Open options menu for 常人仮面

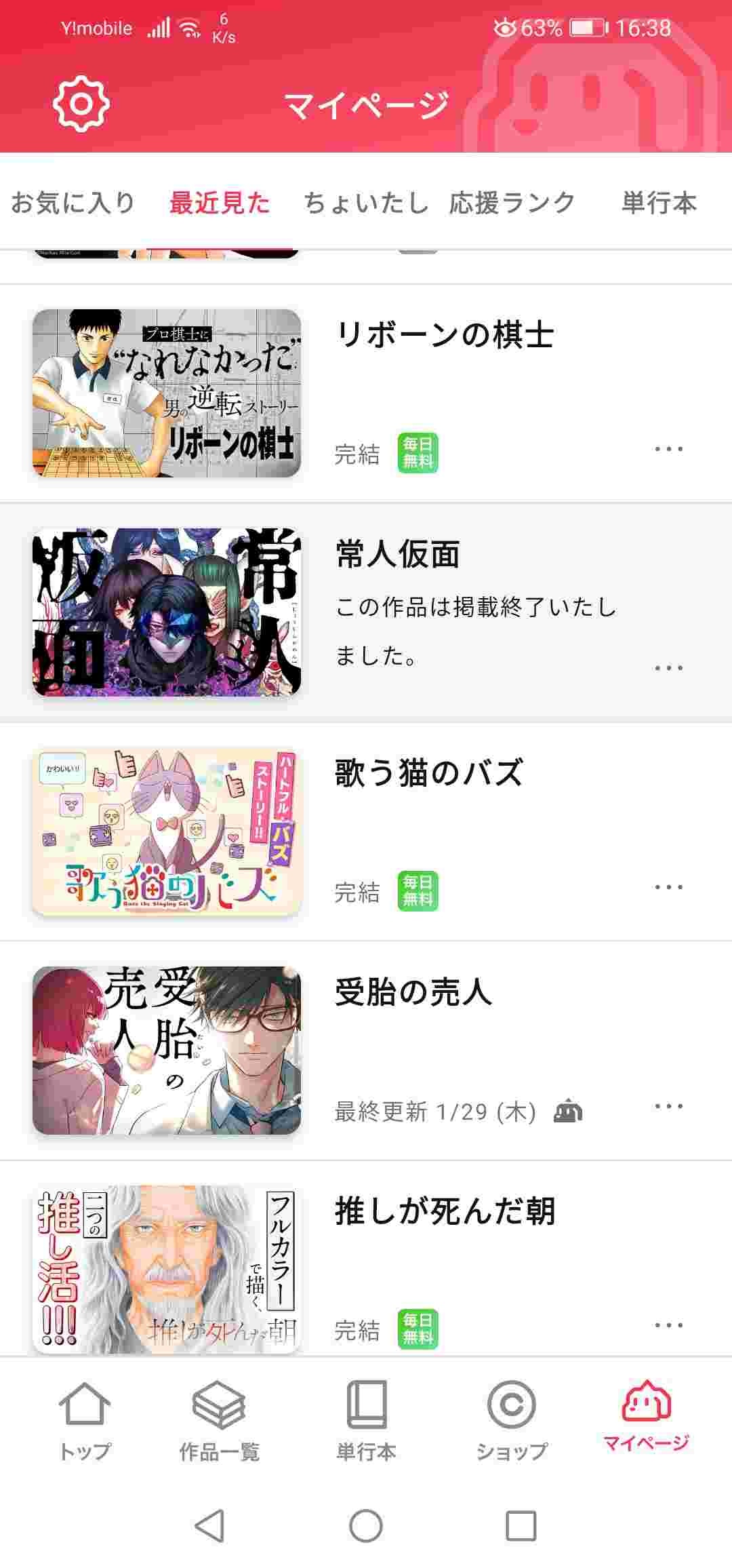pos(668,668)
